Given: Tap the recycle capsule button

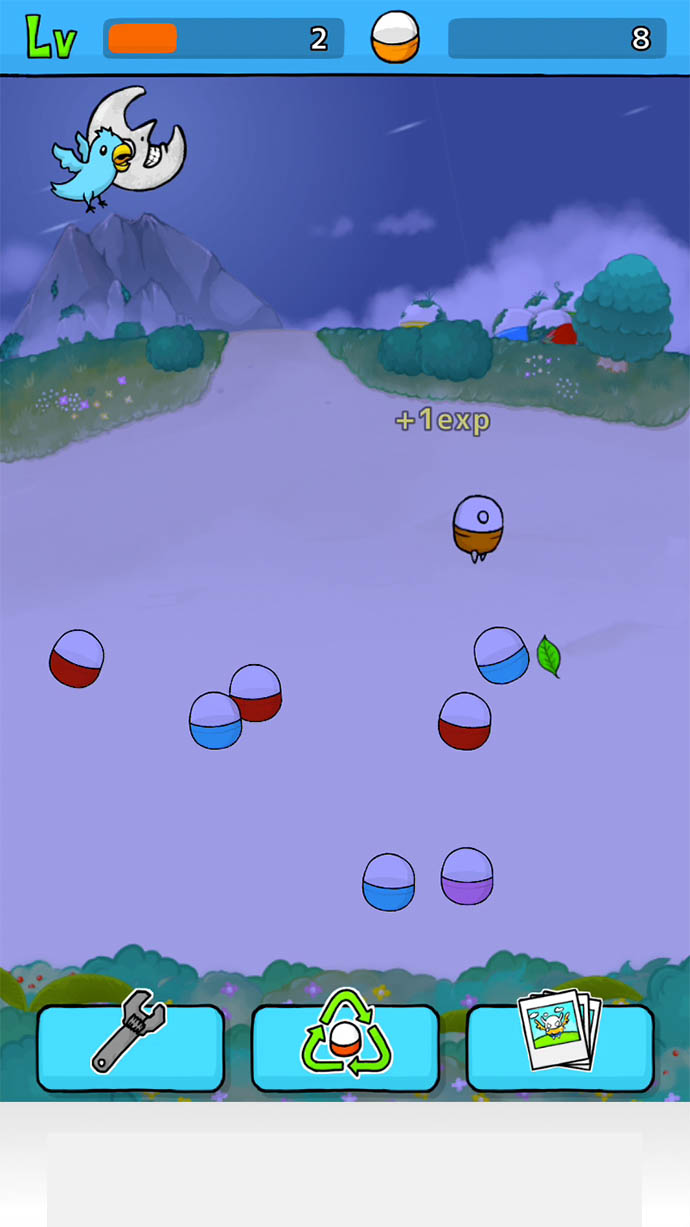Looking at the screenshot, I should [345, 1046].
